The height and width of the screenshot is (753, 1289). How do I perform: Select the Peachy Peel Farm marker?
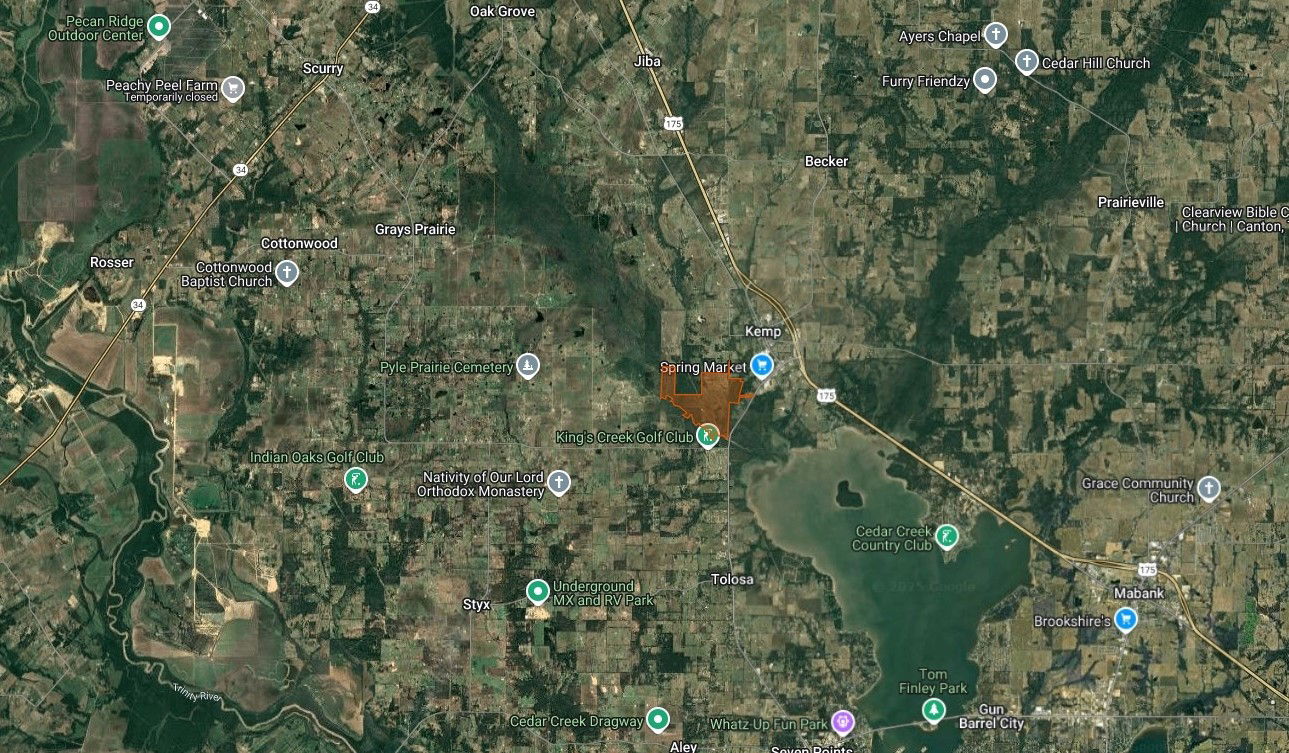pos(233,87)
